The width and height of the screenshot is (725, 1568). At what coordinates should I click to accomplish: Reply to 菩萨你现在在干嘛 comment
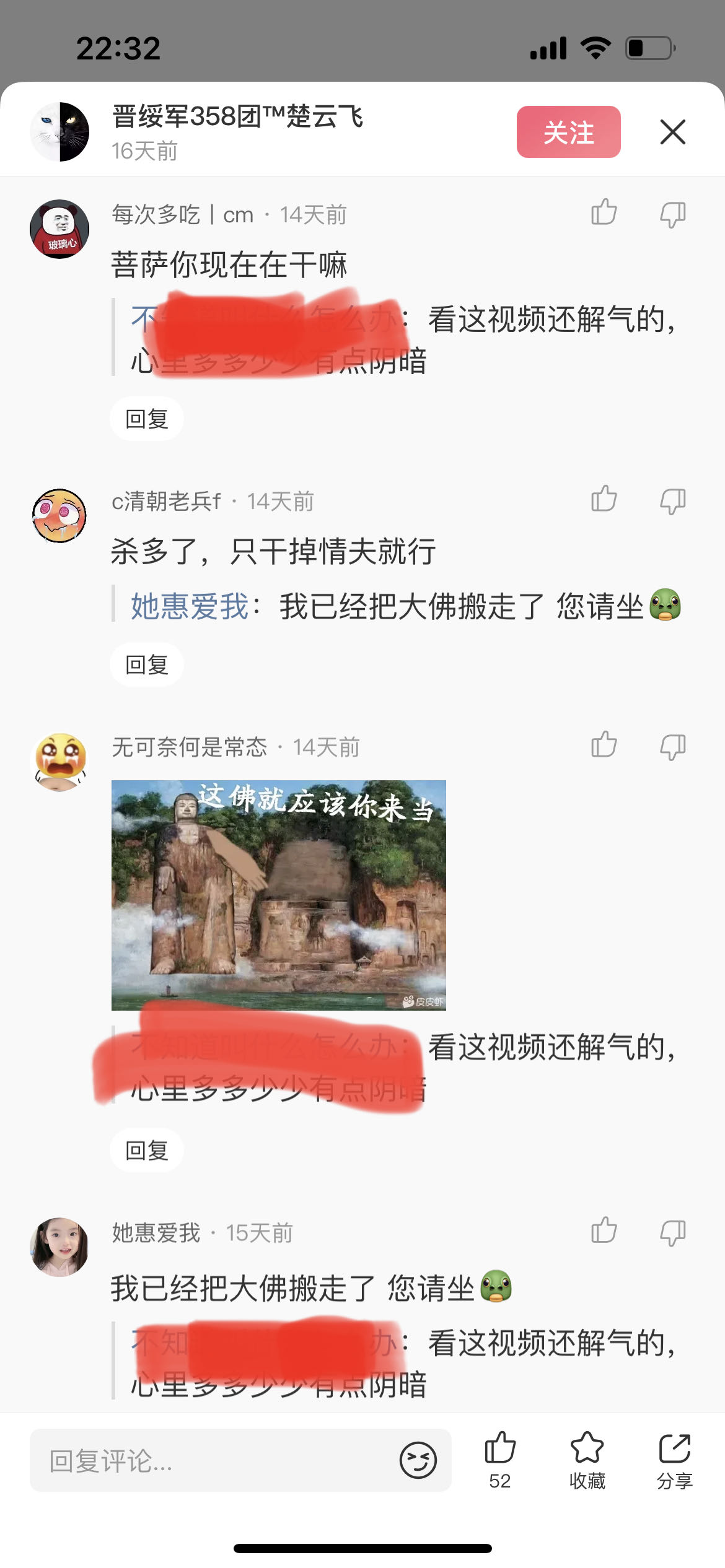(x=147, y=419)
